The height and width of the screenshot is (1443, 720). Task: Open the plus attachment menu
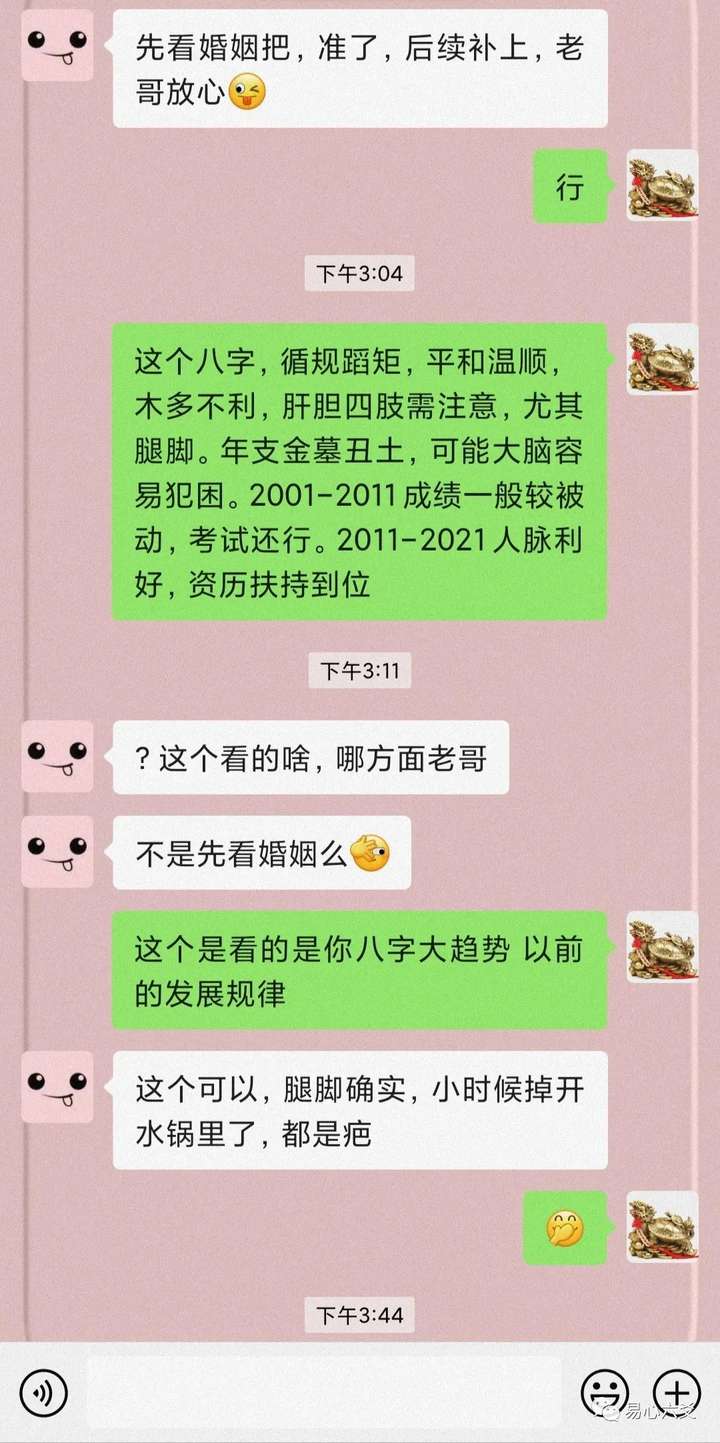point(677,1391)
